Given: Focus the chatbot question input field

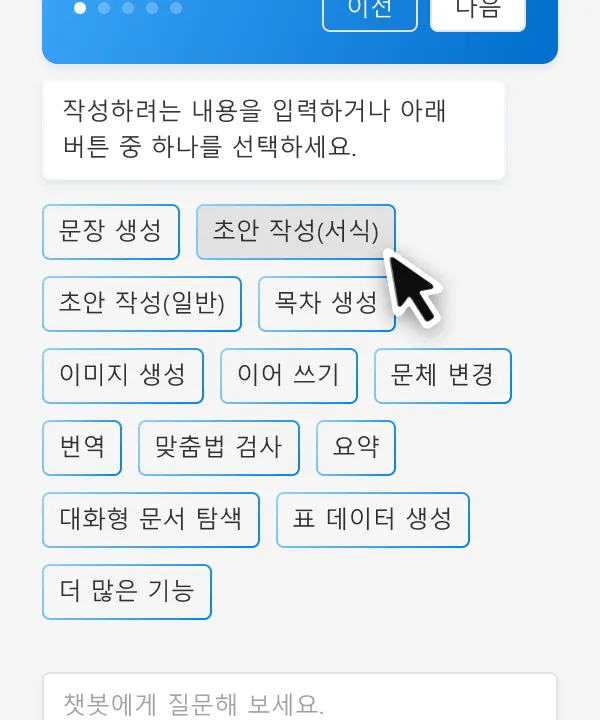Looking at the screenshot, I should click(298, 702).
